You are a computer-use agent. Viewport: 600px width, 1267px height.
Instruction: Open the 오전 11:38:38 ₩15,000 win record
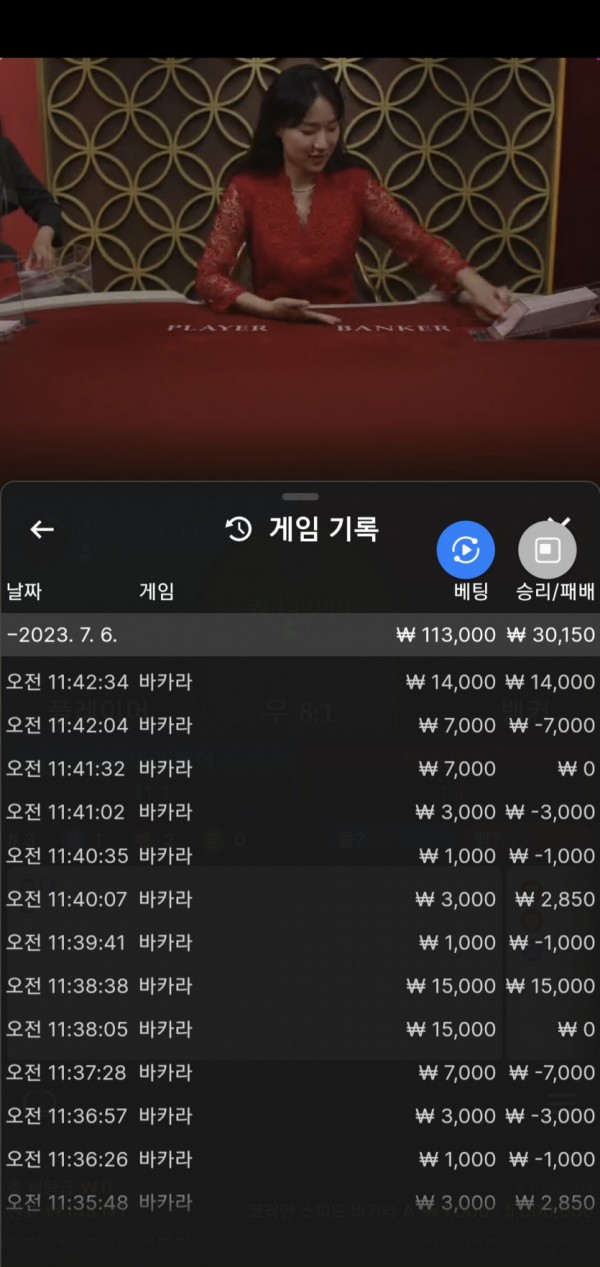(300, 986)
